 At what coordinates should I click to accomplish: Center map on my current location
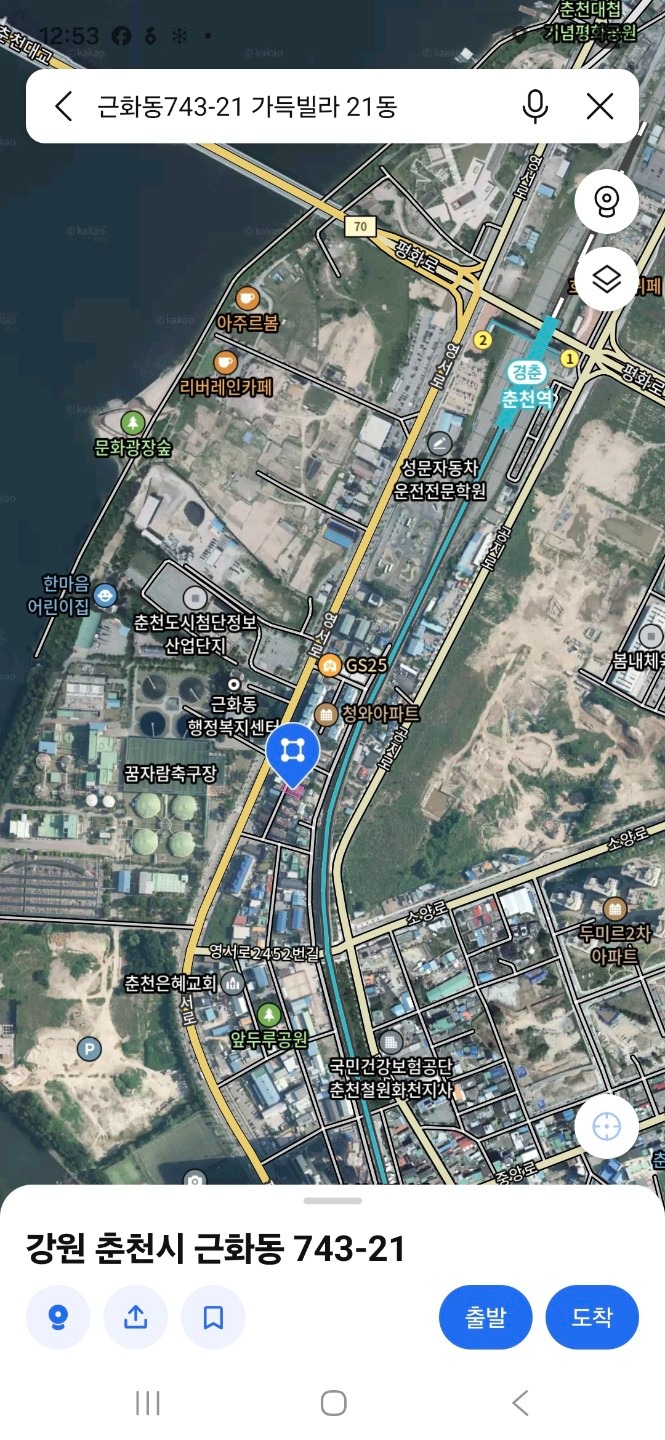point(606,1127)
